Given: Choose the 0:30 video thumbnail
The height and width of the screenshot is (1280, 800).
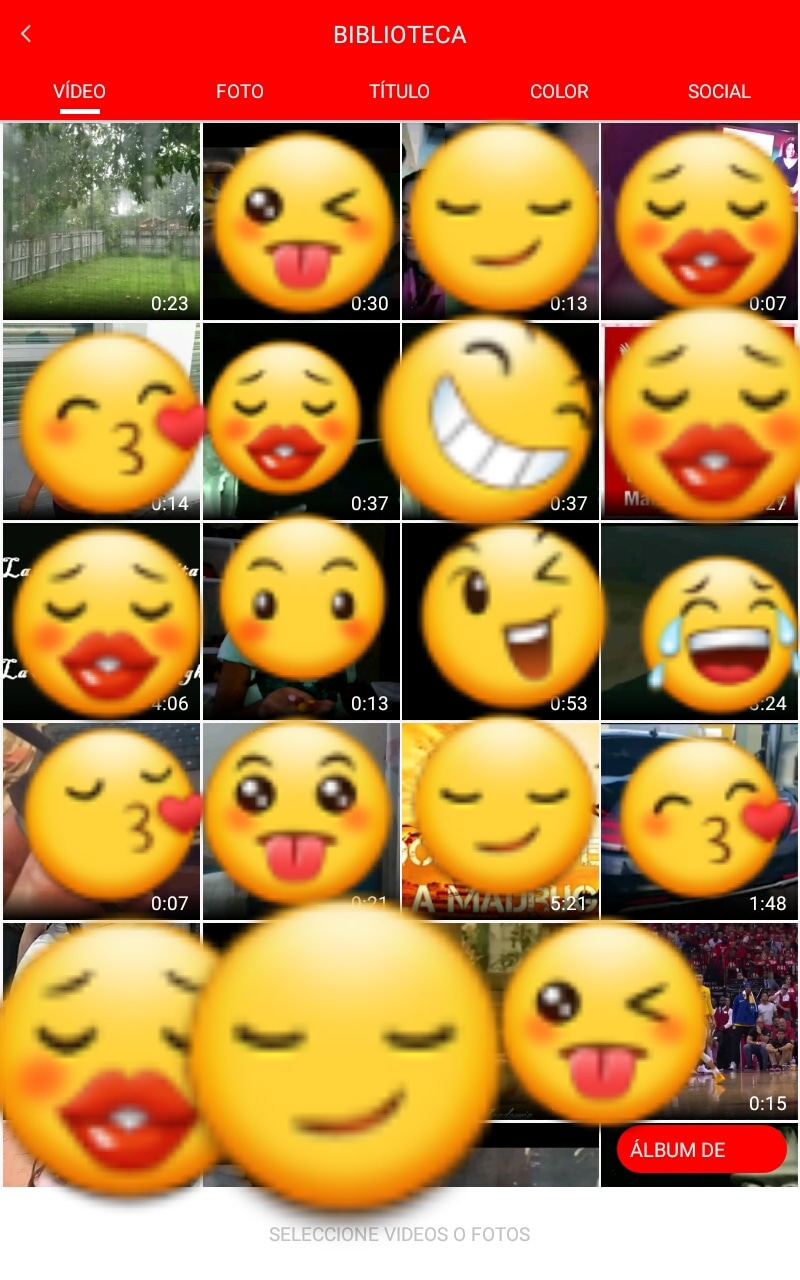Looking at the screenshot, I should click(x=301, y=221).
